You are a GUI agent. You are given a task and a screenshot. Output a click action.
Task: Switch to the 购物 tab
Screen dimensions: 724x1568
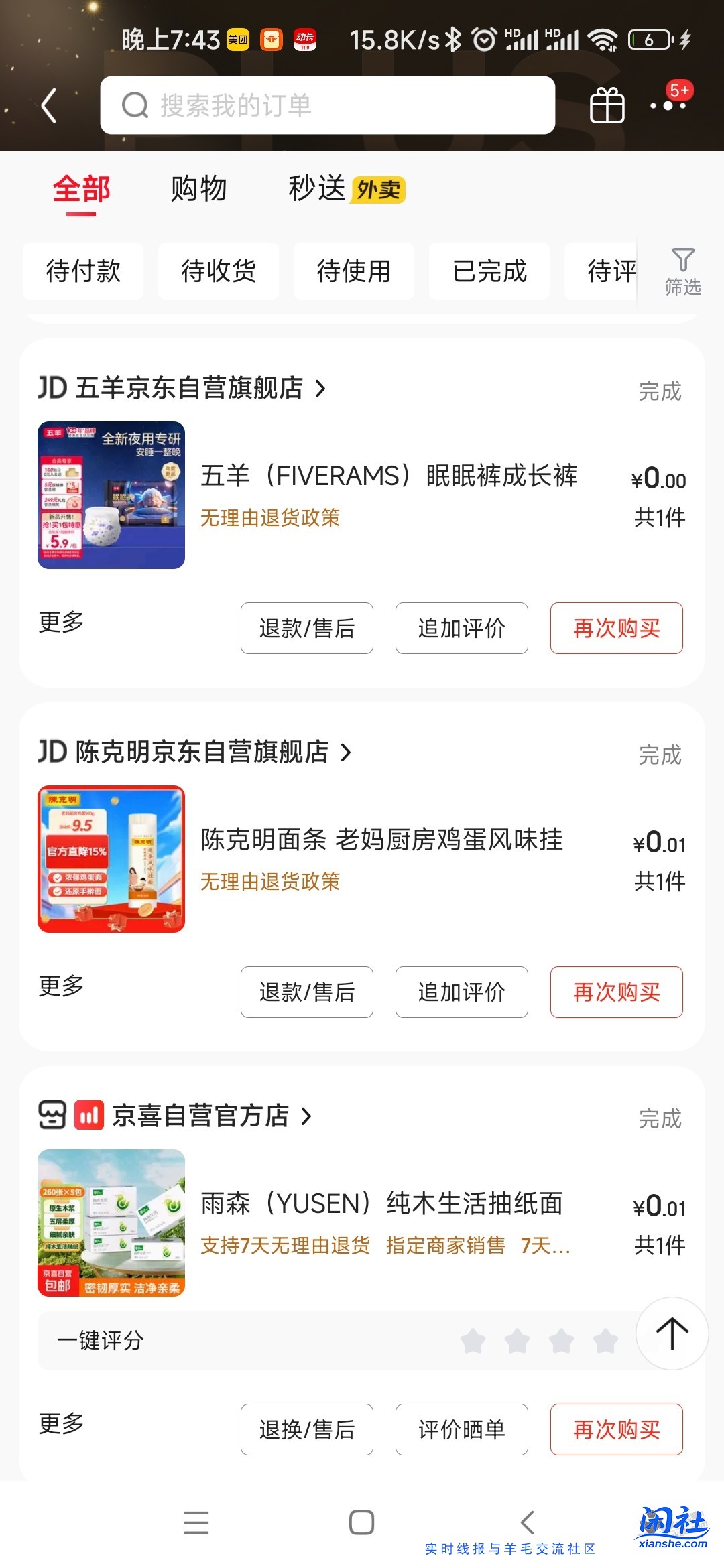tap(199, 190)
